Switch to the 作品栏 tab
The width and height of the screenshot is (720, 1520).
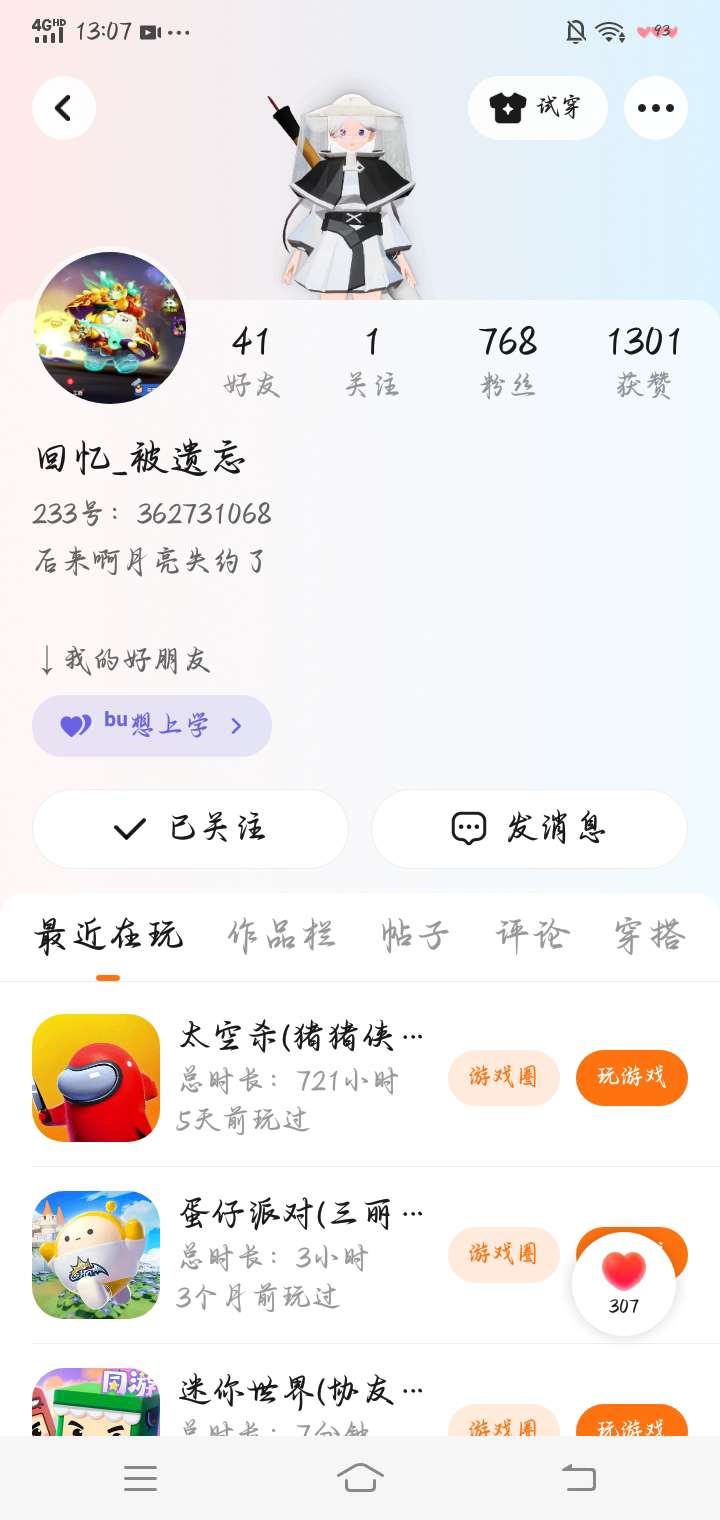pyautogui.click(x=281, y=936)
